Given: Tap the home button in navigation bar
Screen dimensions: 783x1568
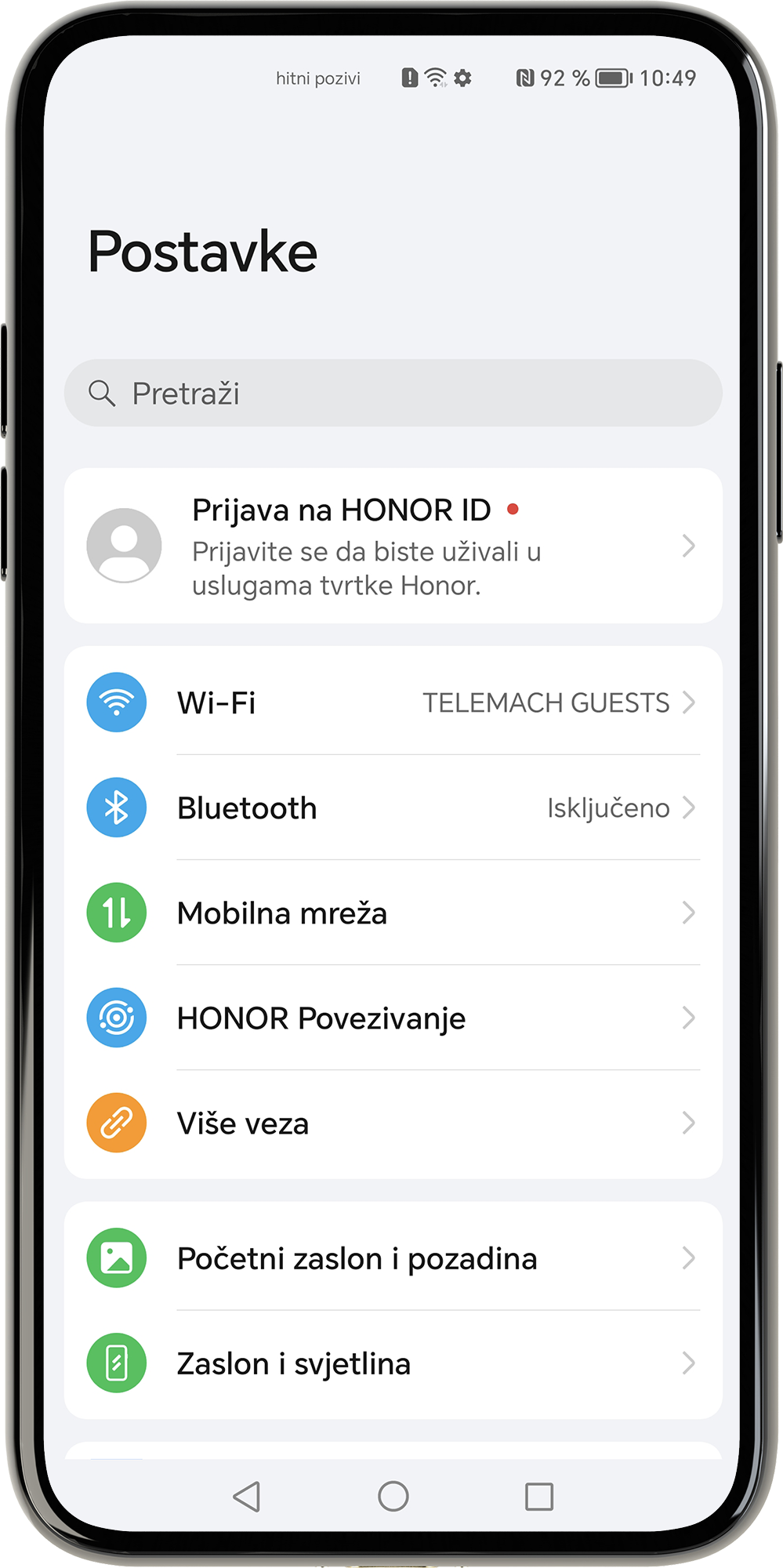Looking at the screenshot, I should click(x=393, y=1496).
